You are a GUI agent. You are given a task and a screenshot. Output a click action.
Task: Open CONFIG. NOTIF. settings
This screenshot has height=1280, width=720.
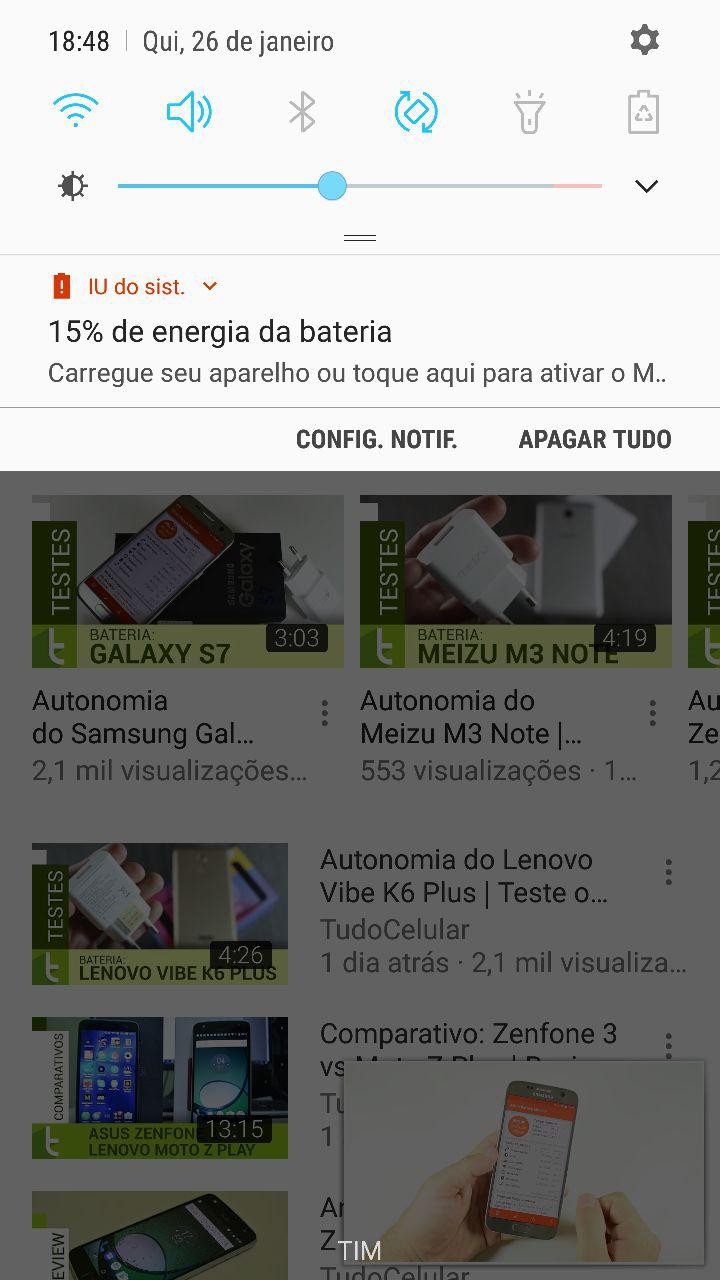coord(376,439)
